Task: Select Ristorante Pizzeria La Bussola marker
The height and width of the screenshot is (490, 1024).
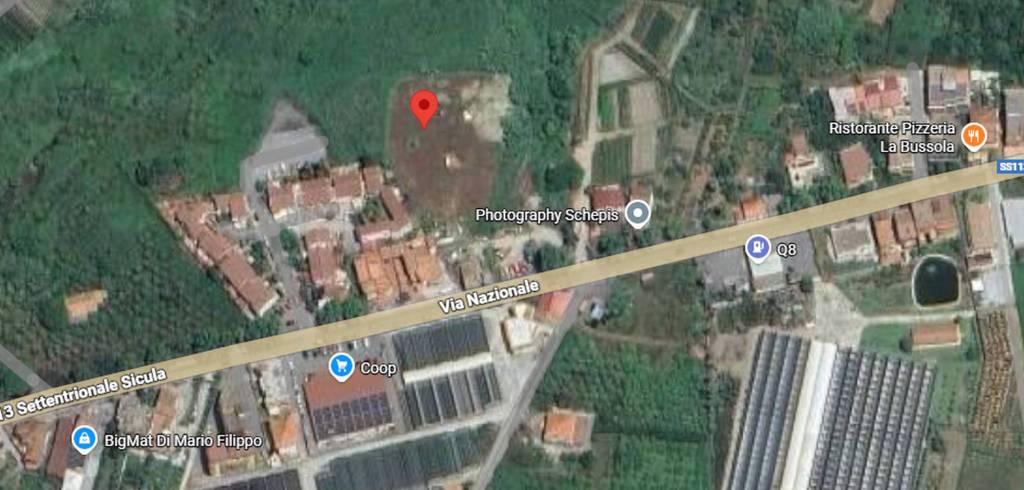Action: [972, 137]
